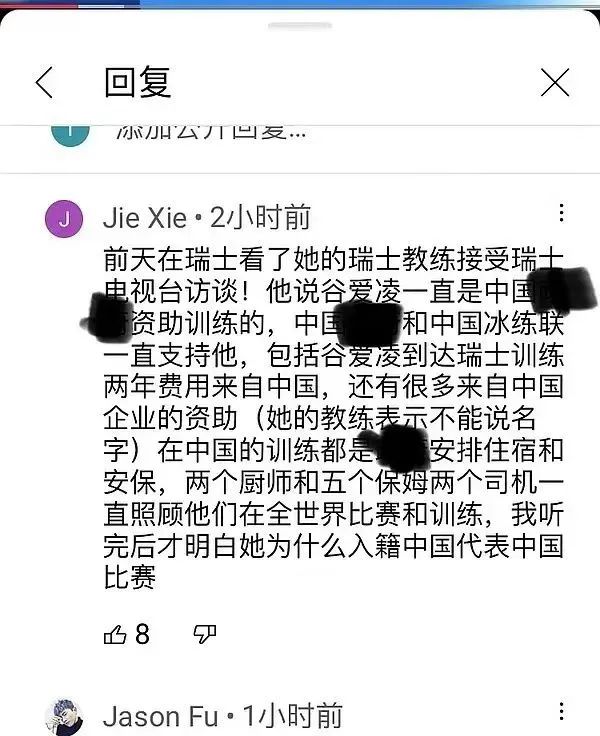The height and width of the screenshot is (736, 600).
Task: Dislike Jie Xie's comment
Action: coord(205,633)
